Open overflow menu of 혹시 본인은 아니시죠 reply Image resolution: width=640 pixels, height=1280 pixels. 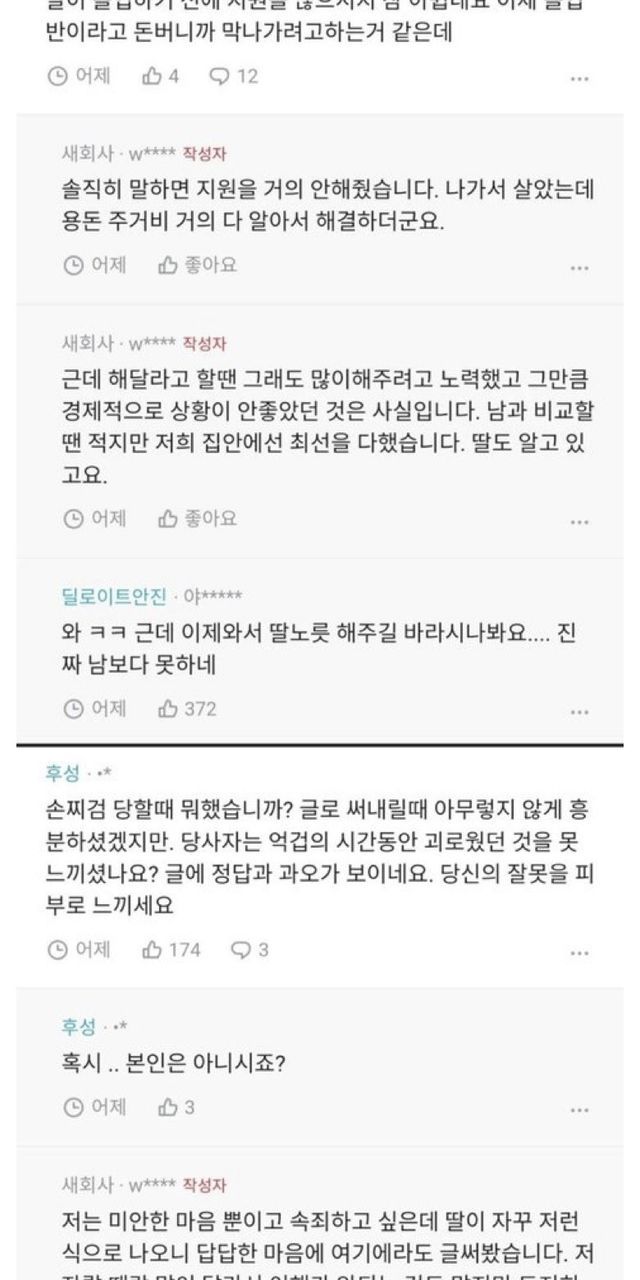pos(579,1110)
